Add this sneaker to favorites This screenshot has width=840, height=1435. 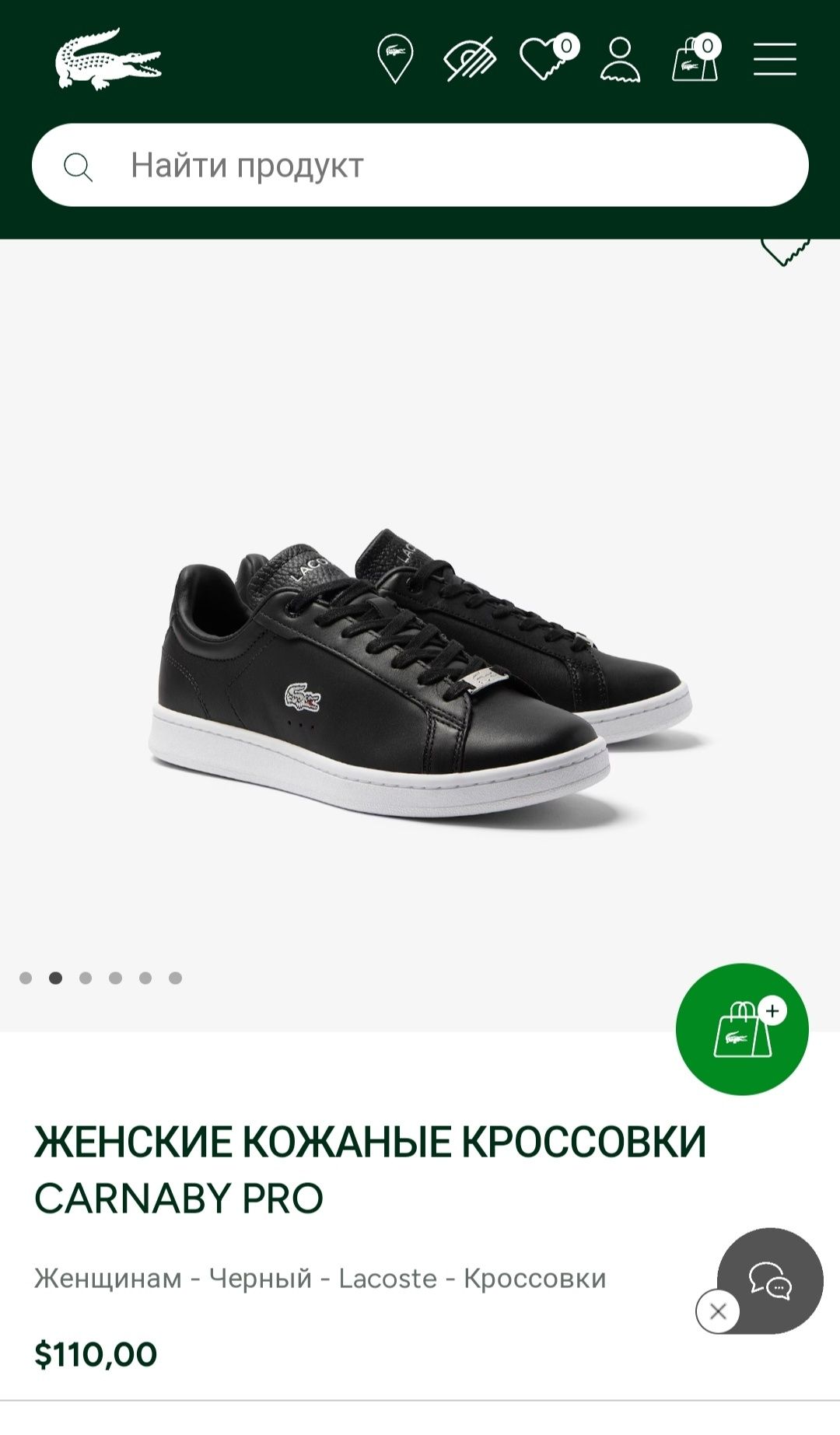coord(786,250)
